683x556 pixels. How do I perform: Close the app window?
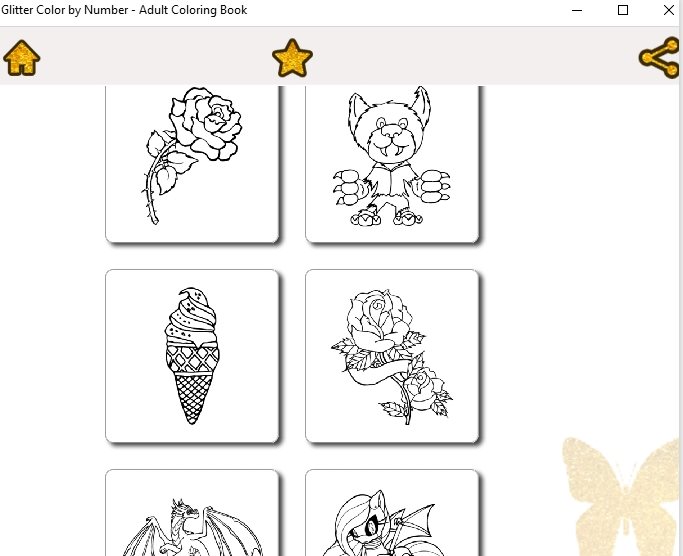click(668, 10)
